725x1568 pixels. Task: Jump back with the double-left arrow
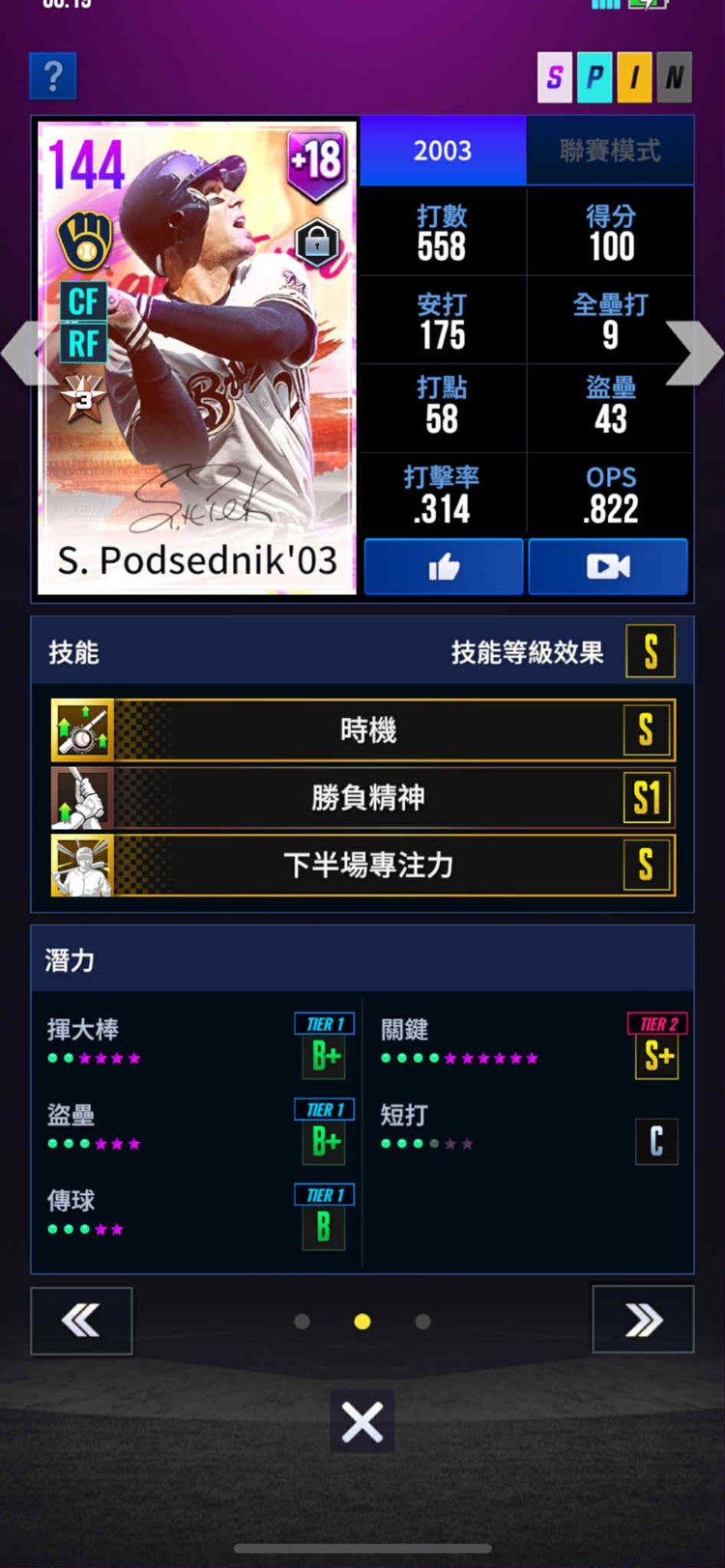tap(81, 1321)
